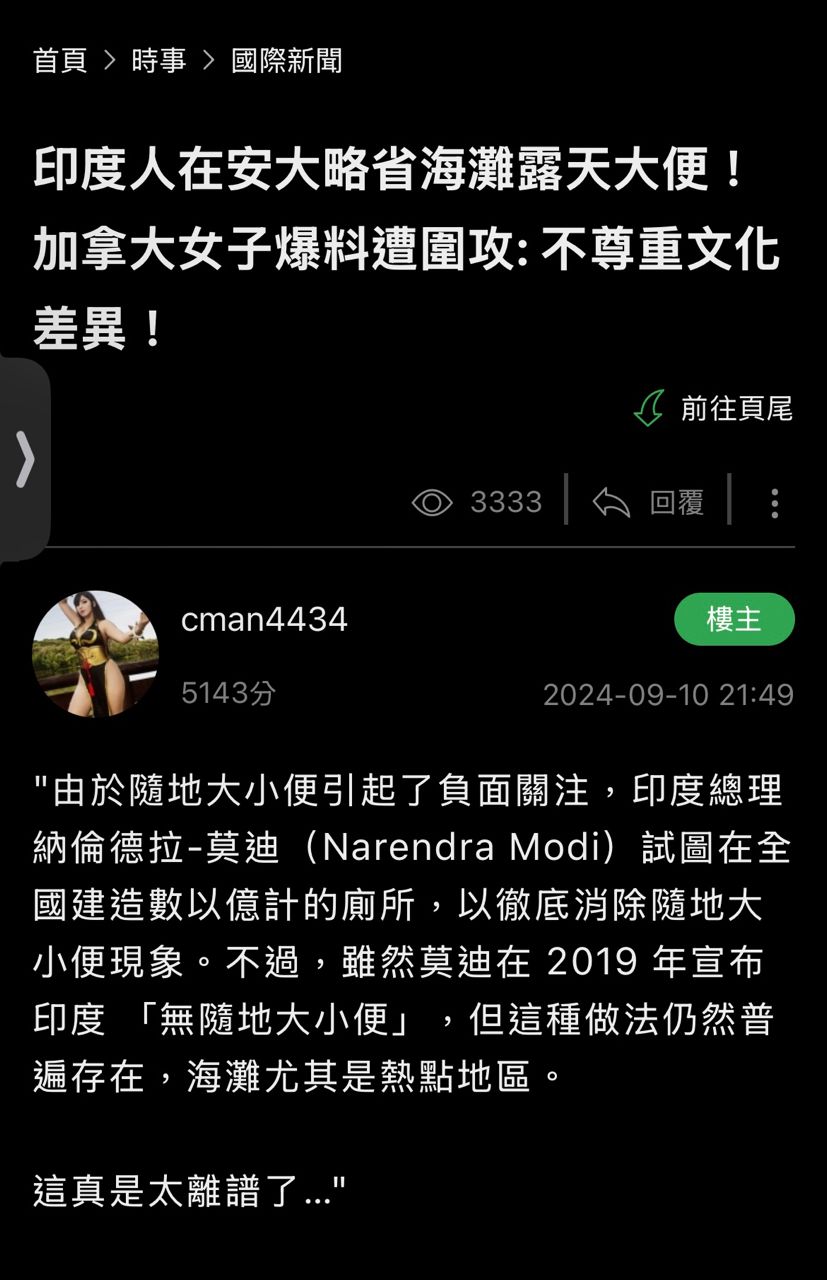The image size is (827, 1280).
Task: Jump to page bottom via 前往頁尾
Action: click(714, 408)
